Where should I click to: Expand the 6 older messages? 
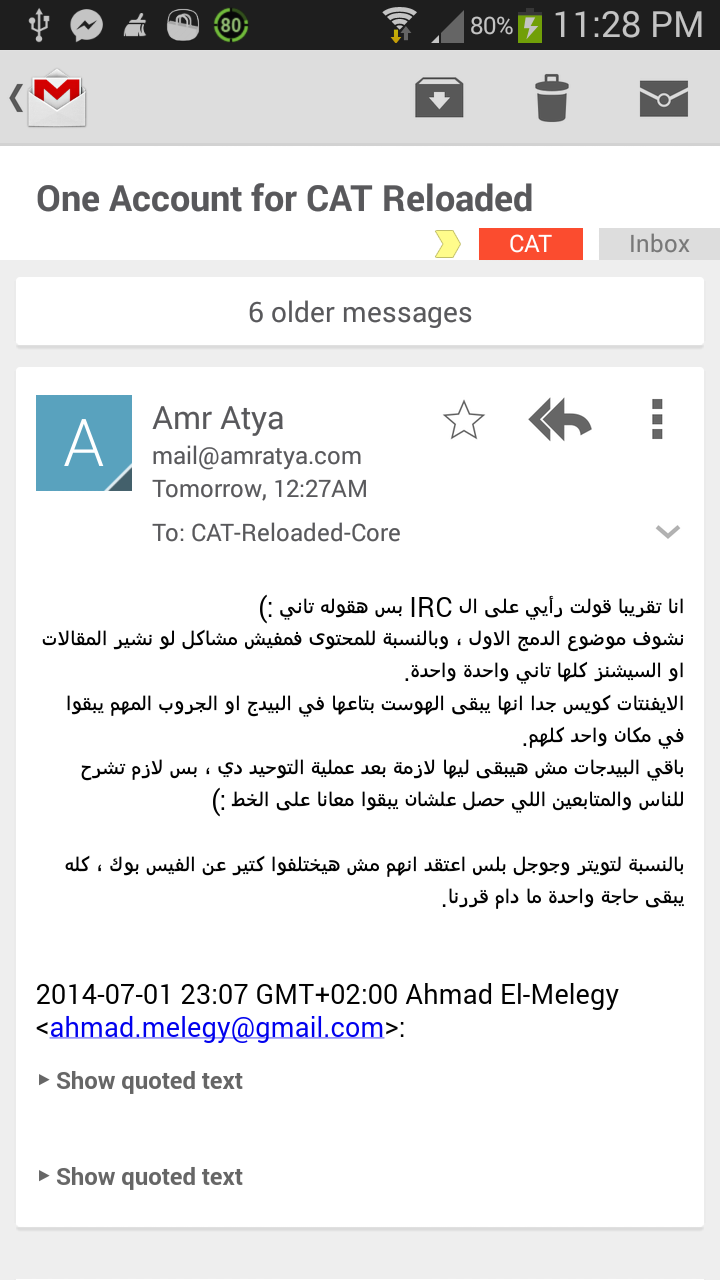[x=360, y=313]
